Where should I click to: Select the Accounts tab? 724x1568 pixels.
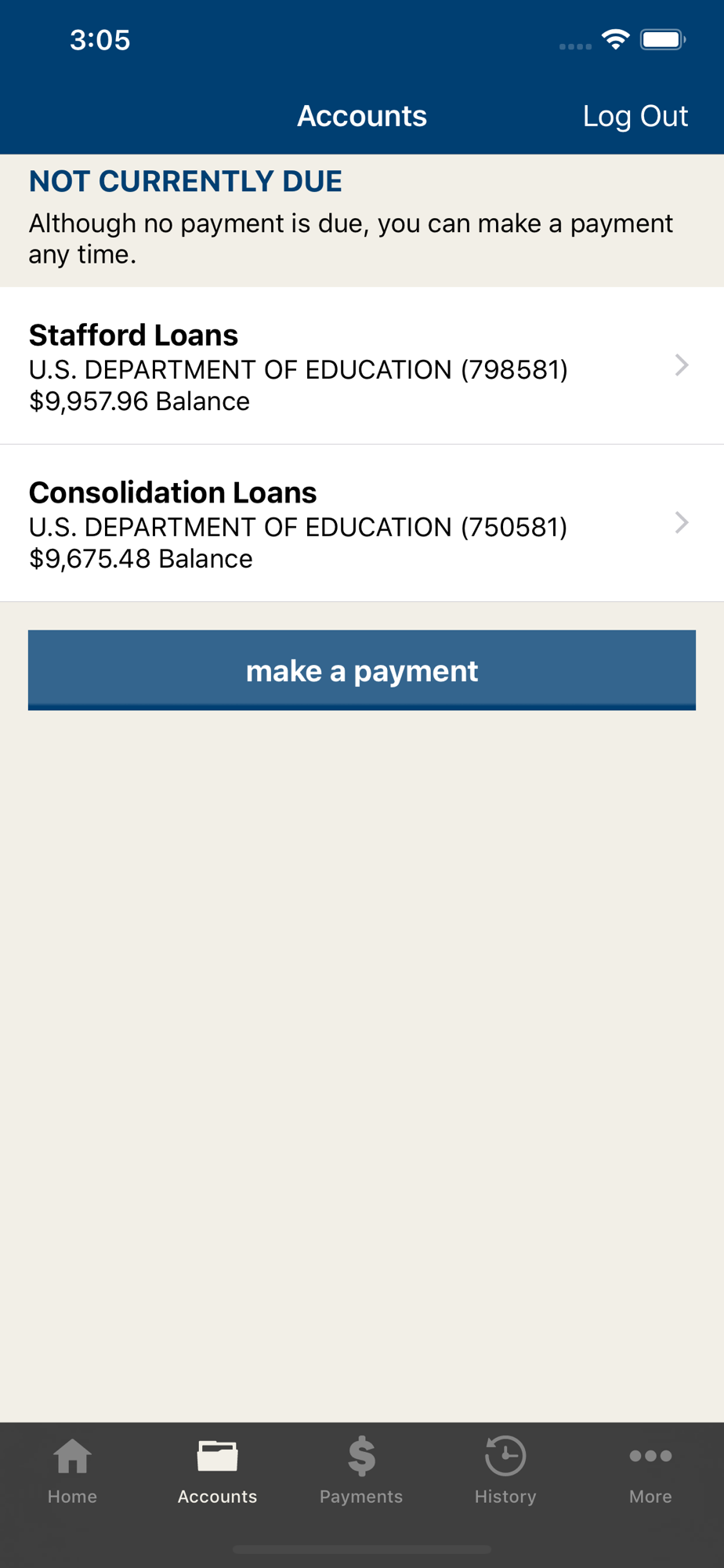pos(217,1472)
